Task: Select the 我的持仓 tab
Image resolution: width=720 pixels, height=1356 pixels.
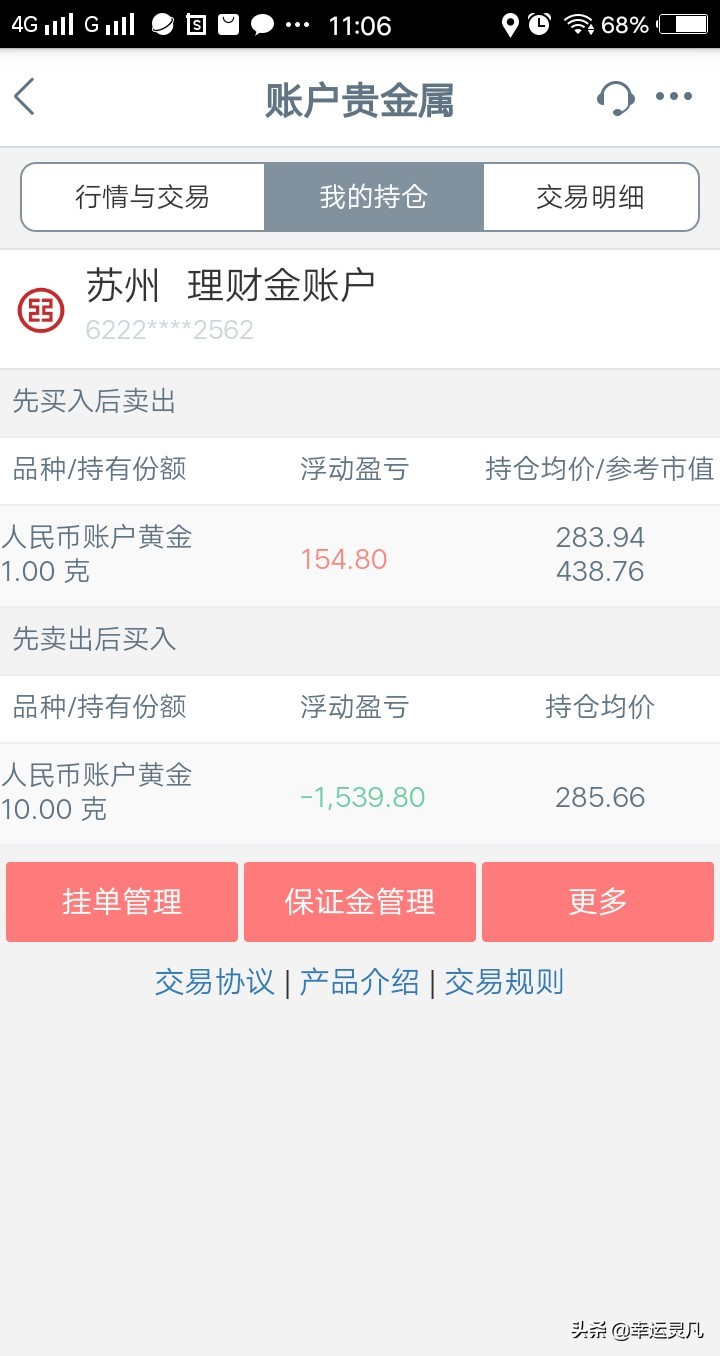Action: 373,197
